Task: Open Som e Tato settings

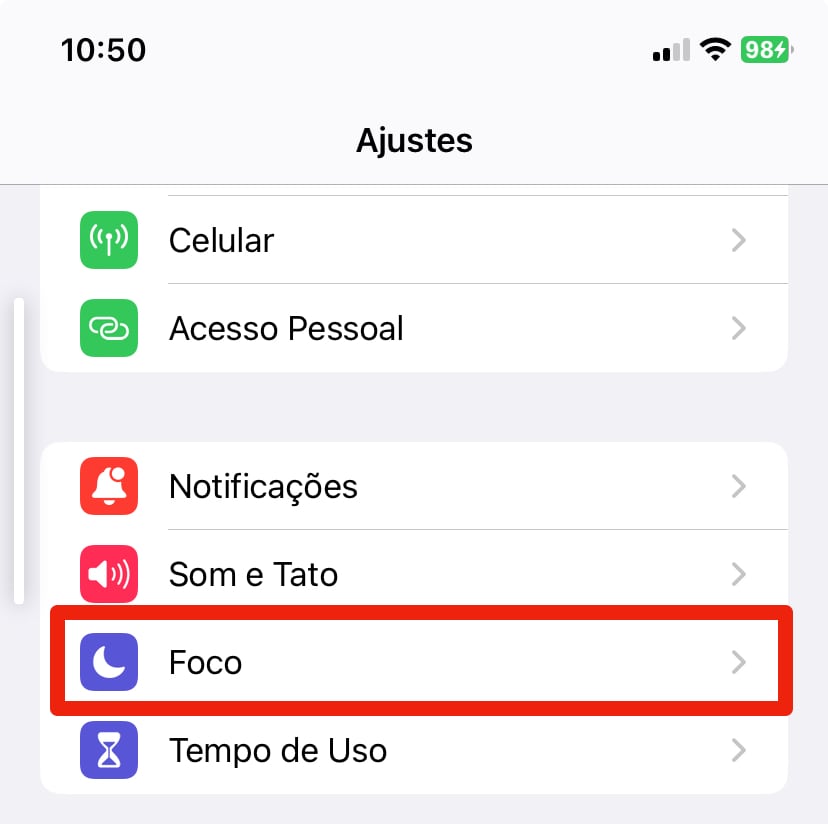Action: point(413,575)
